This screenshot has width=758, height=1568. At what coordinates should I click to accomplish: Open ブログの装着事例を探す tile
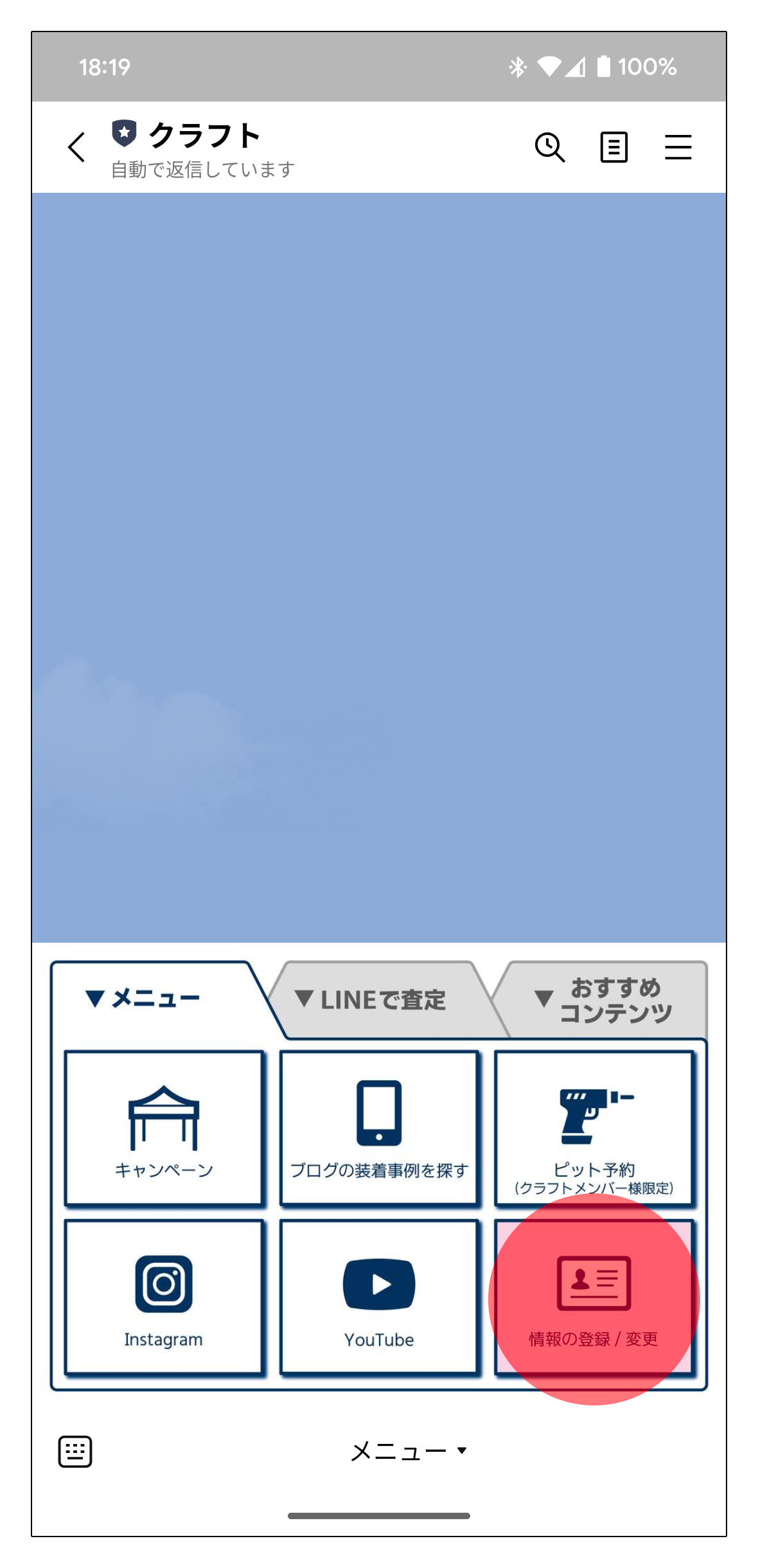coord(379,1128)
